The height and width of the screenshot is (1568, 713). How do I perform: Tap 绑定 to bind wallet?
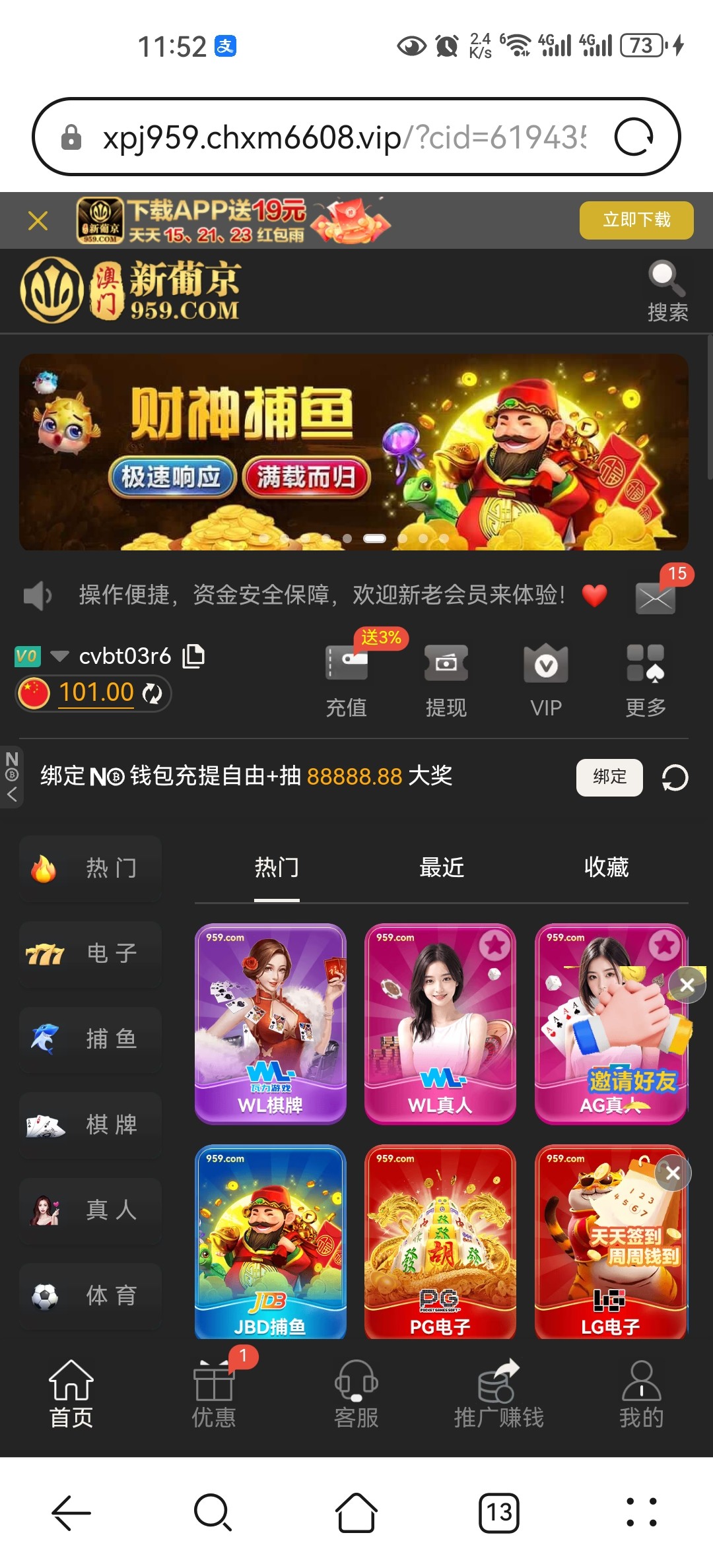click(x=609, y=777)
